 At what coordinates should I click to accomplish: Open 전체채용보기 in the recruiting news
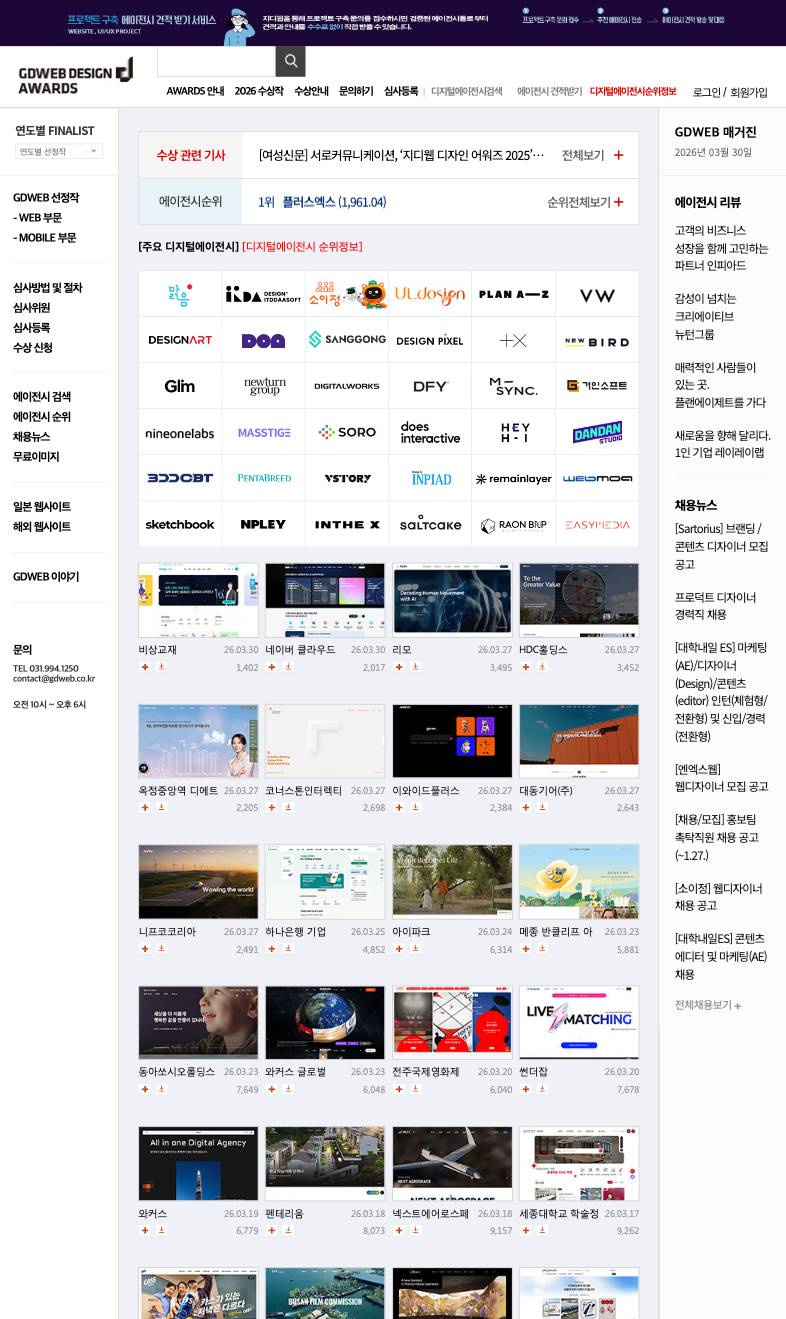pos(707,1005)
